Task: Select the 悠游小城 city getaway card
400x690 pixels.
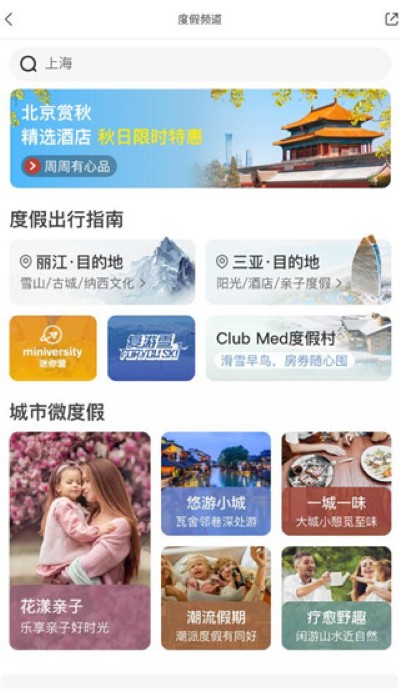Action: (x=216, y=484)
